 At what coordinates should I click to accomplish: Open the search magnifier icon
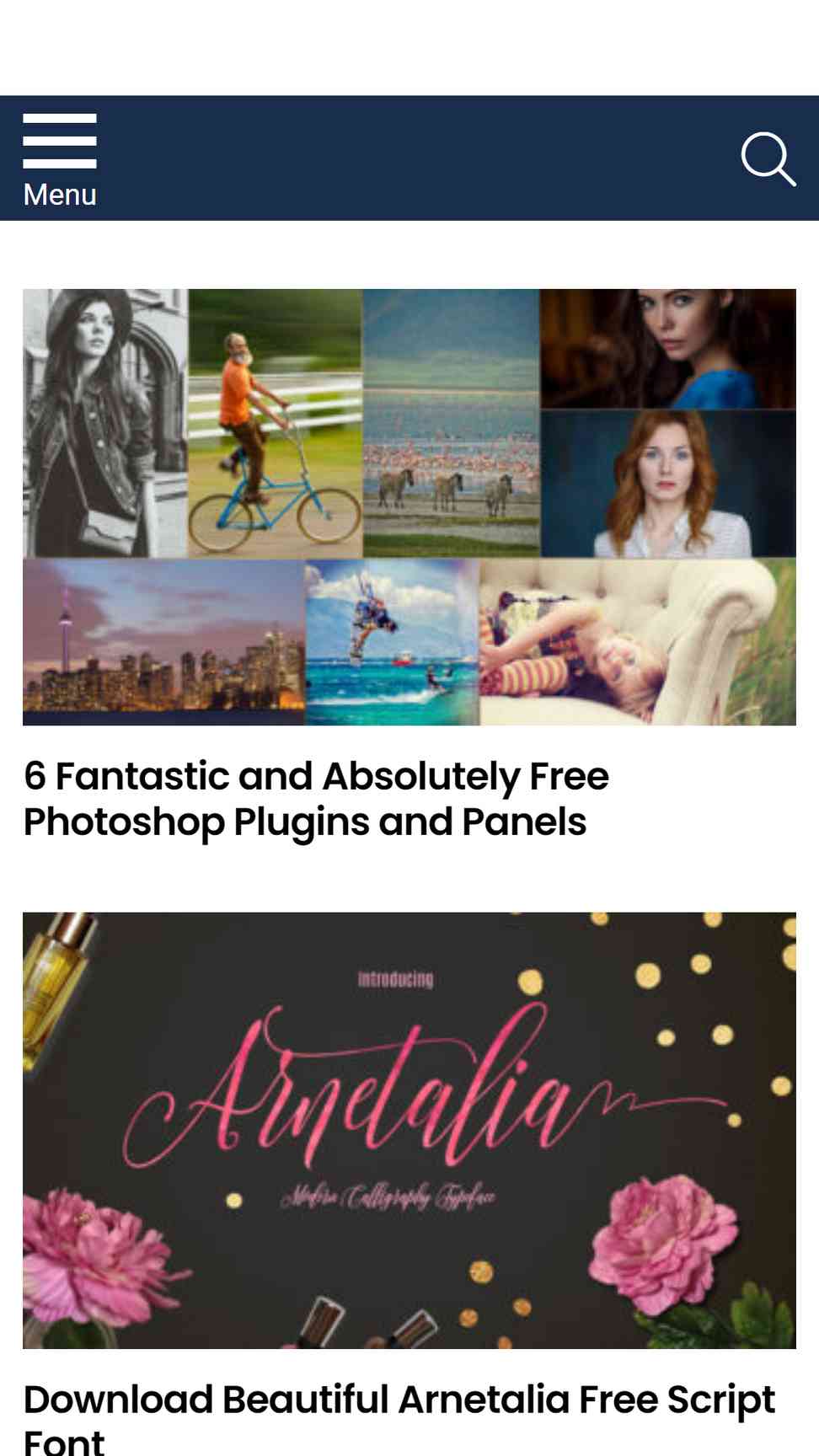768,158
